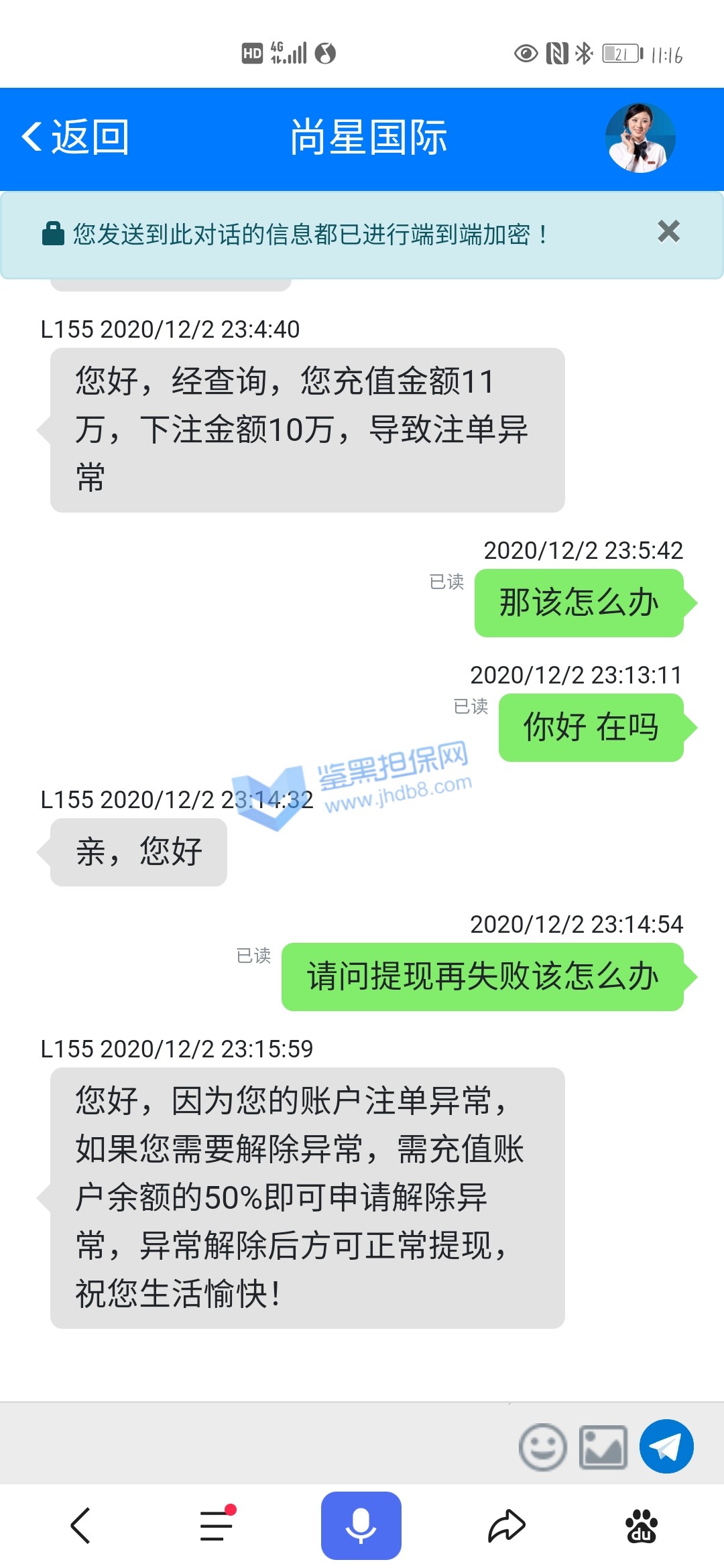724x1568 pixels.
Task: Tap the 返回 back button
Action: pyautogui.click(x=75, y=137)
